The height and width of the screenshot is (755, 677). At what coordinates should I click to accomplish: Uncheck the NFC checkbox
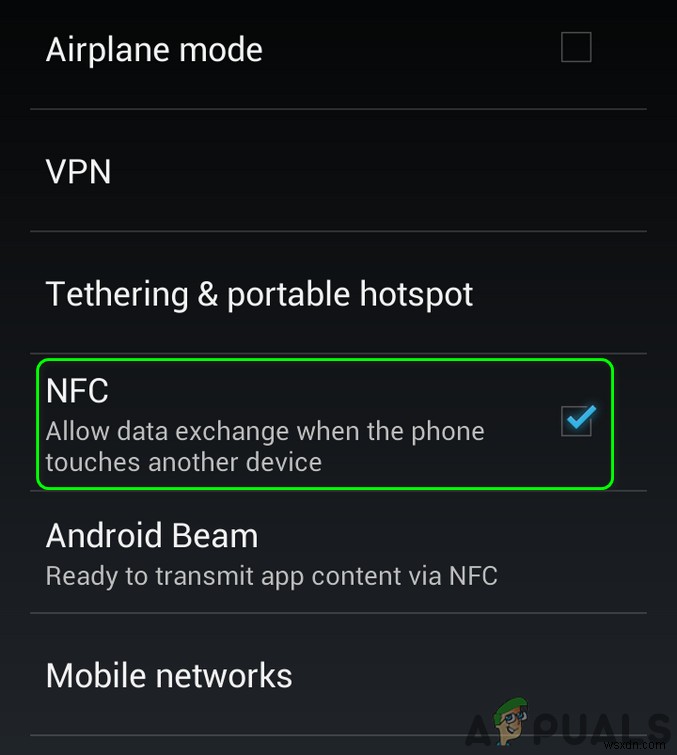point(578,421)
